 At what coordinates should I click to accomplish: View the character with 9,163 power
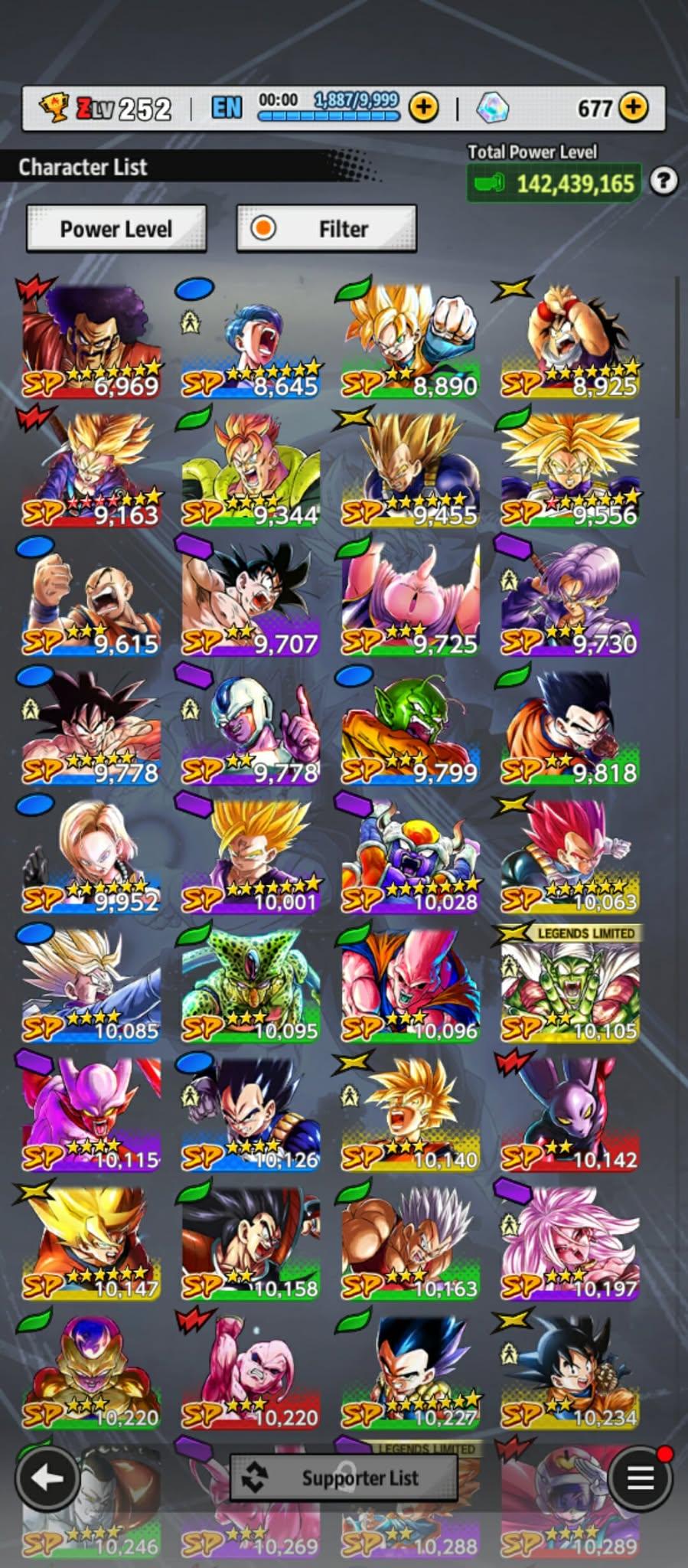point(90,469)
